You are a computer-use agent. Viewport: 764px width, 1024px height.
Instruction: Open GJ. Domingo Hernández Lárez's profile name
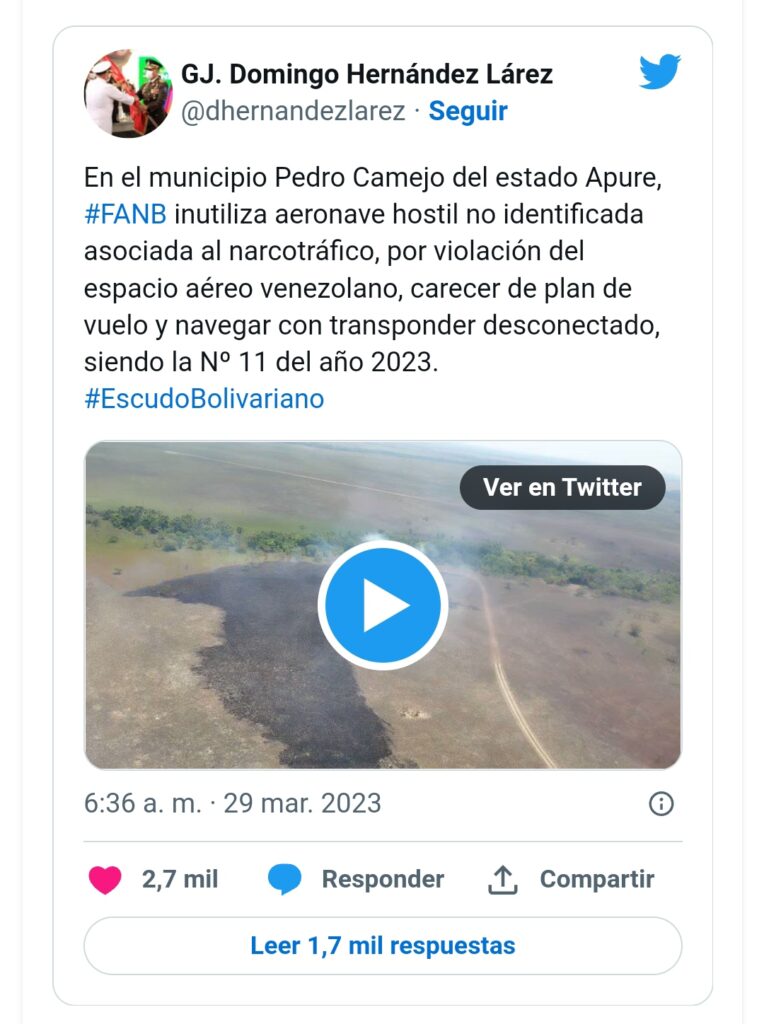click(366, 73)
